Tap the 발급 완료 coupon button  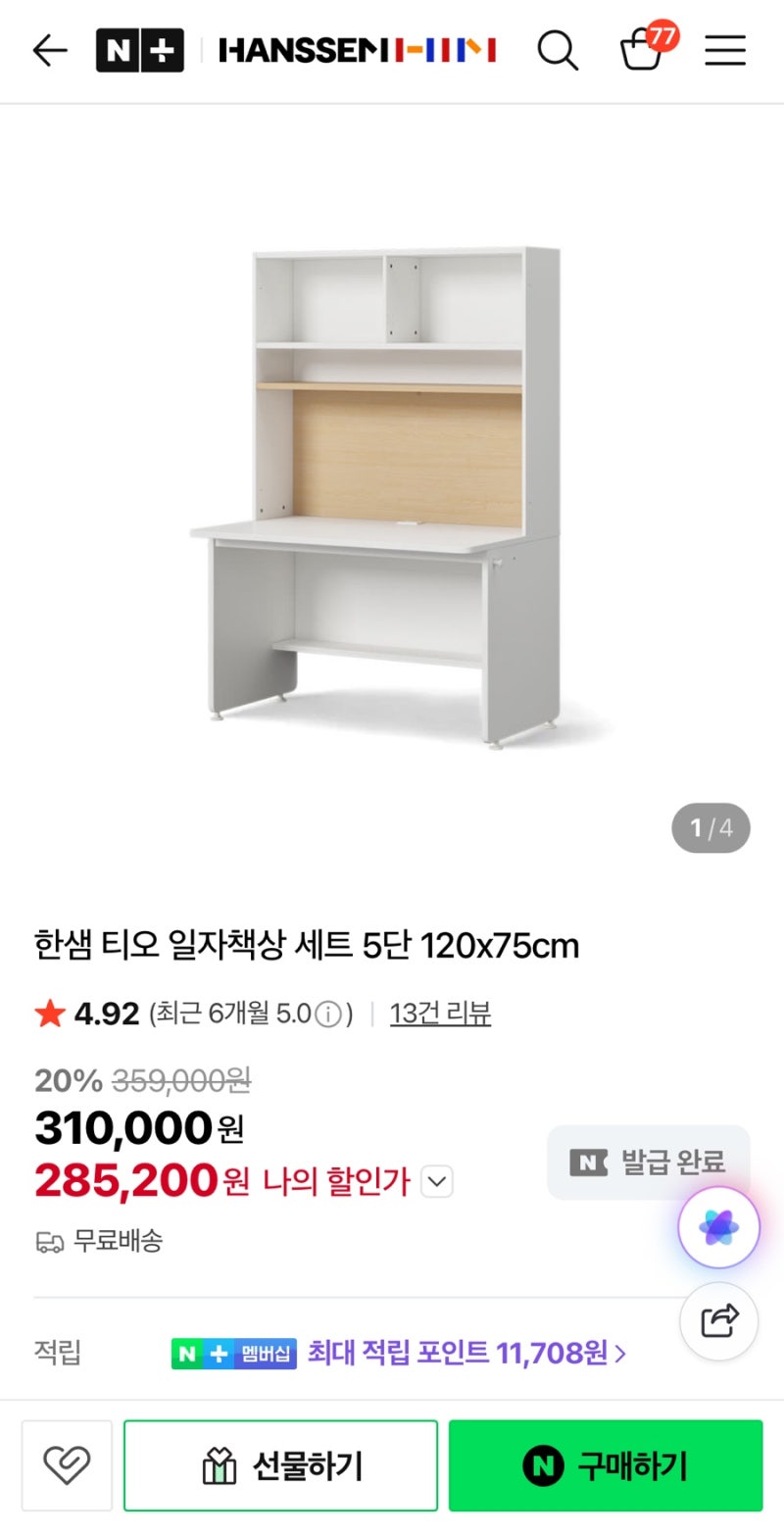649,1163
